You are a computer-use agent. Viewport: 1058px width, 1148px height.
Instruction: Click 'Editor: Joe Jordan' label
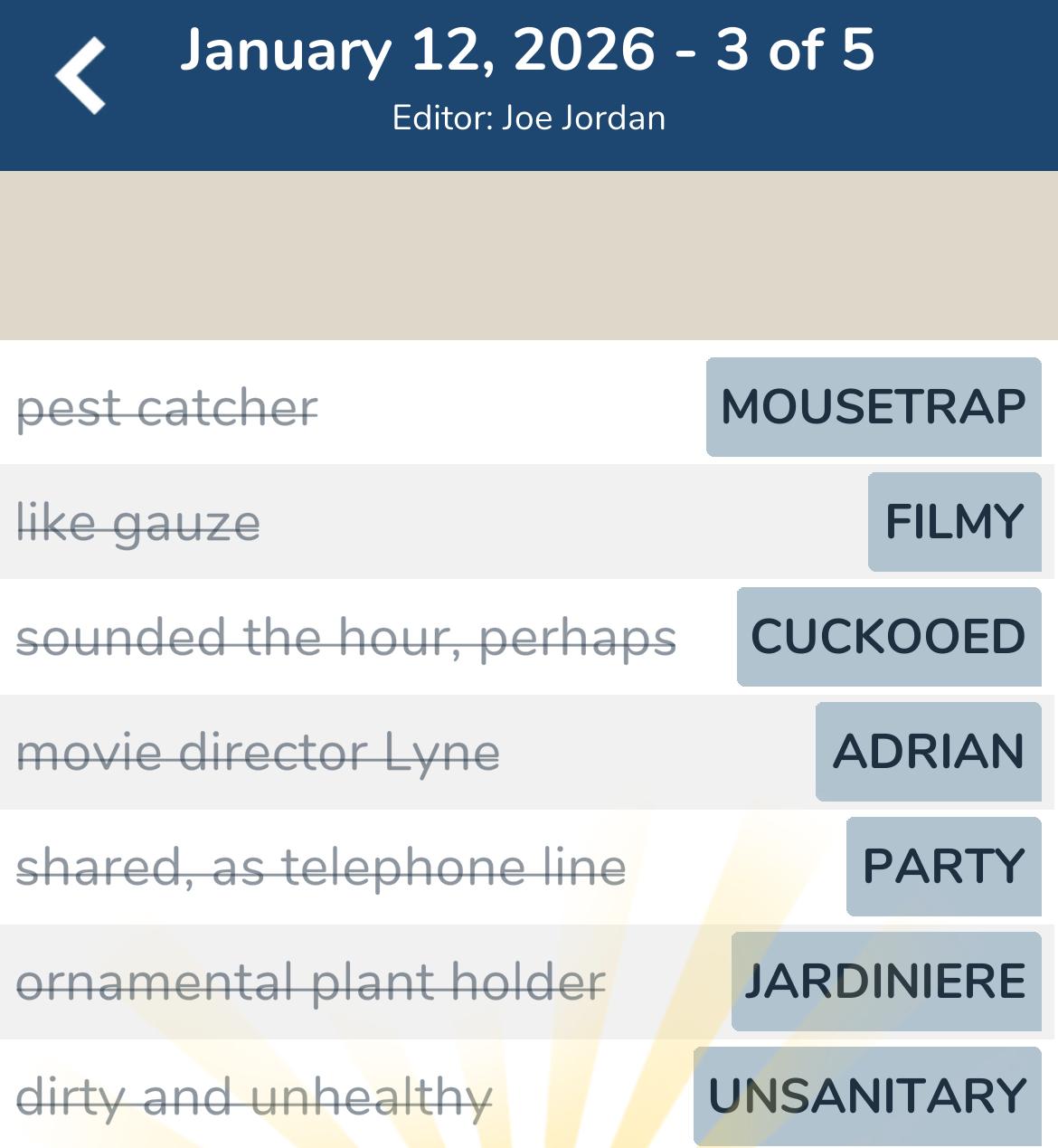[x=528, y=117]
